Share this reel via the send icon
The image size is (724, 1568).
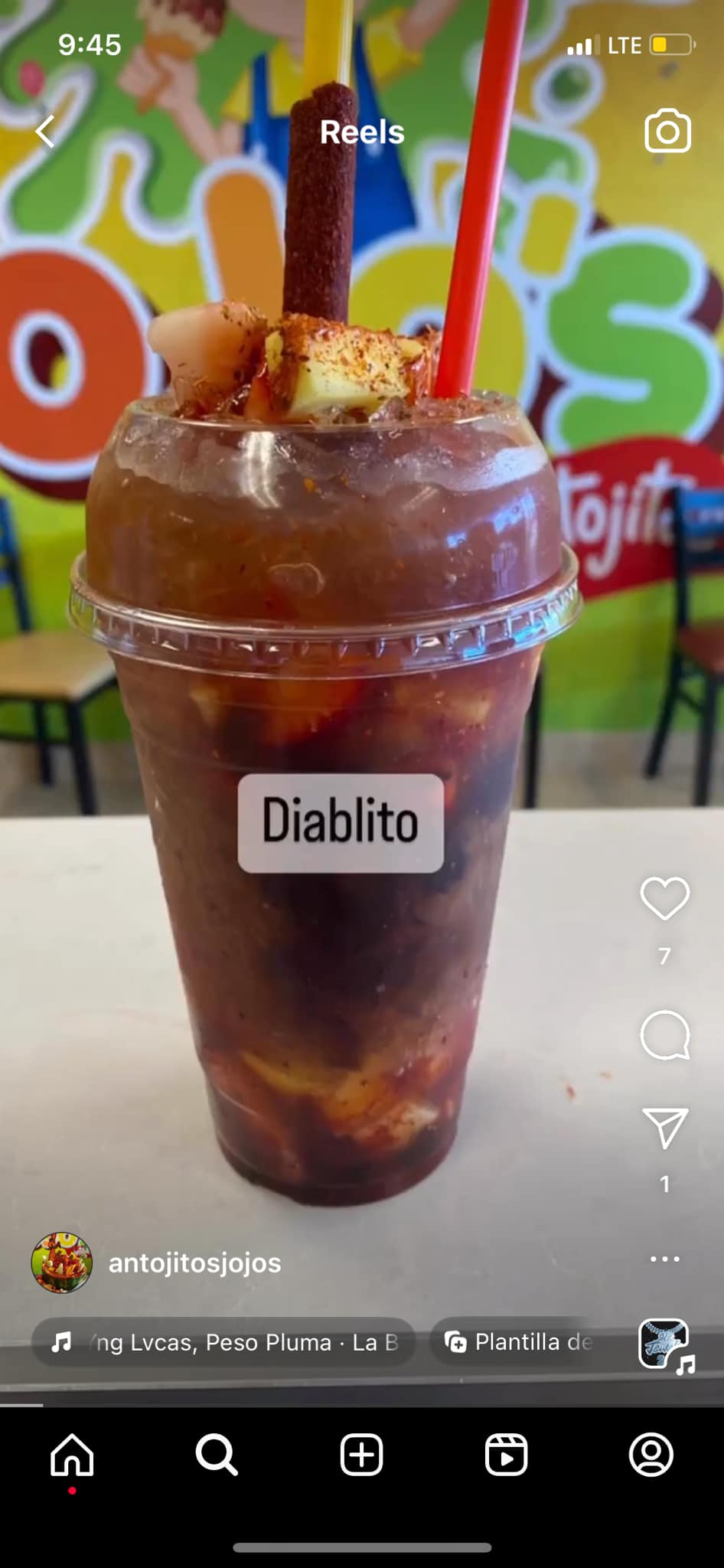click(x=664, y=1128)
